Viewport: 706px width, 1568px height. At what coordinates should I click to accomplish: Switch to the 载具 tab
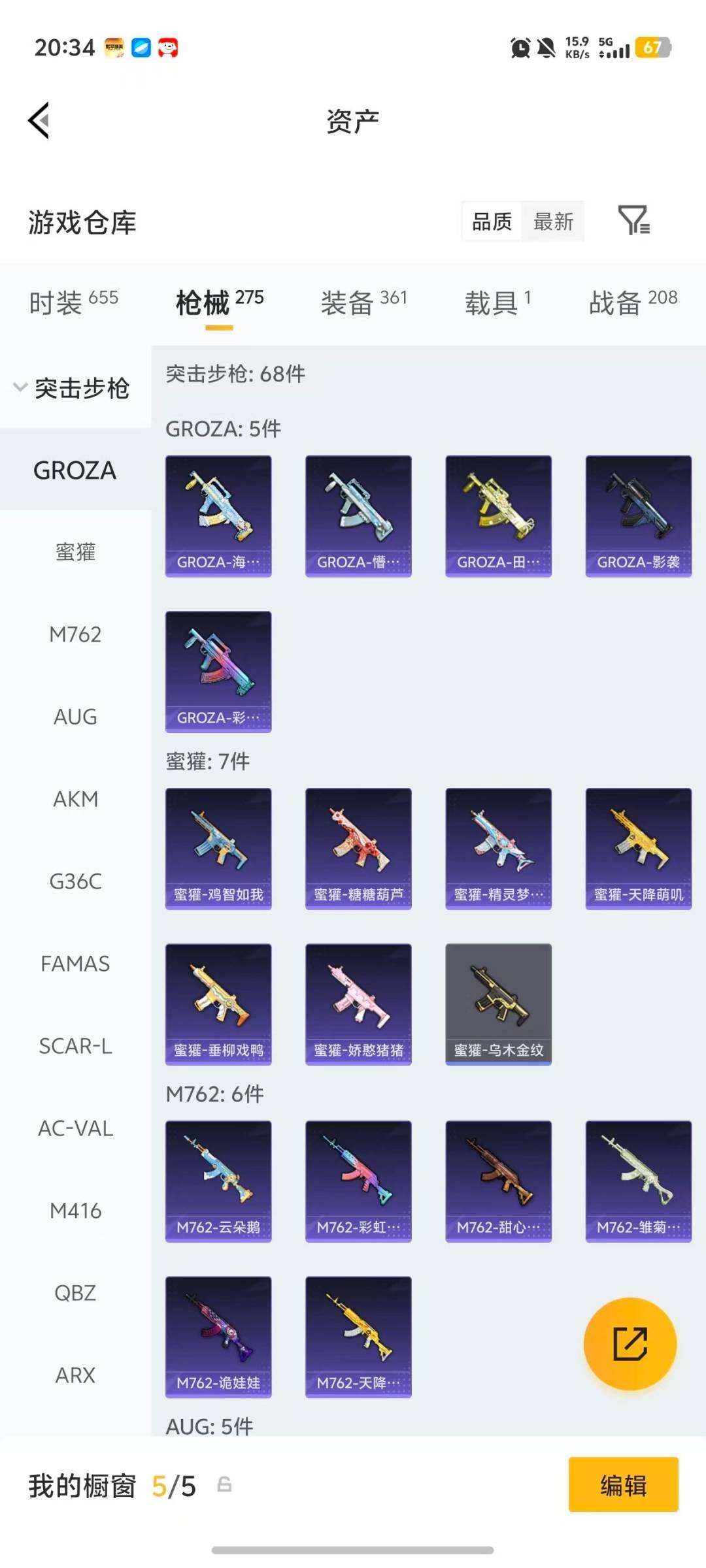(497, 302)
